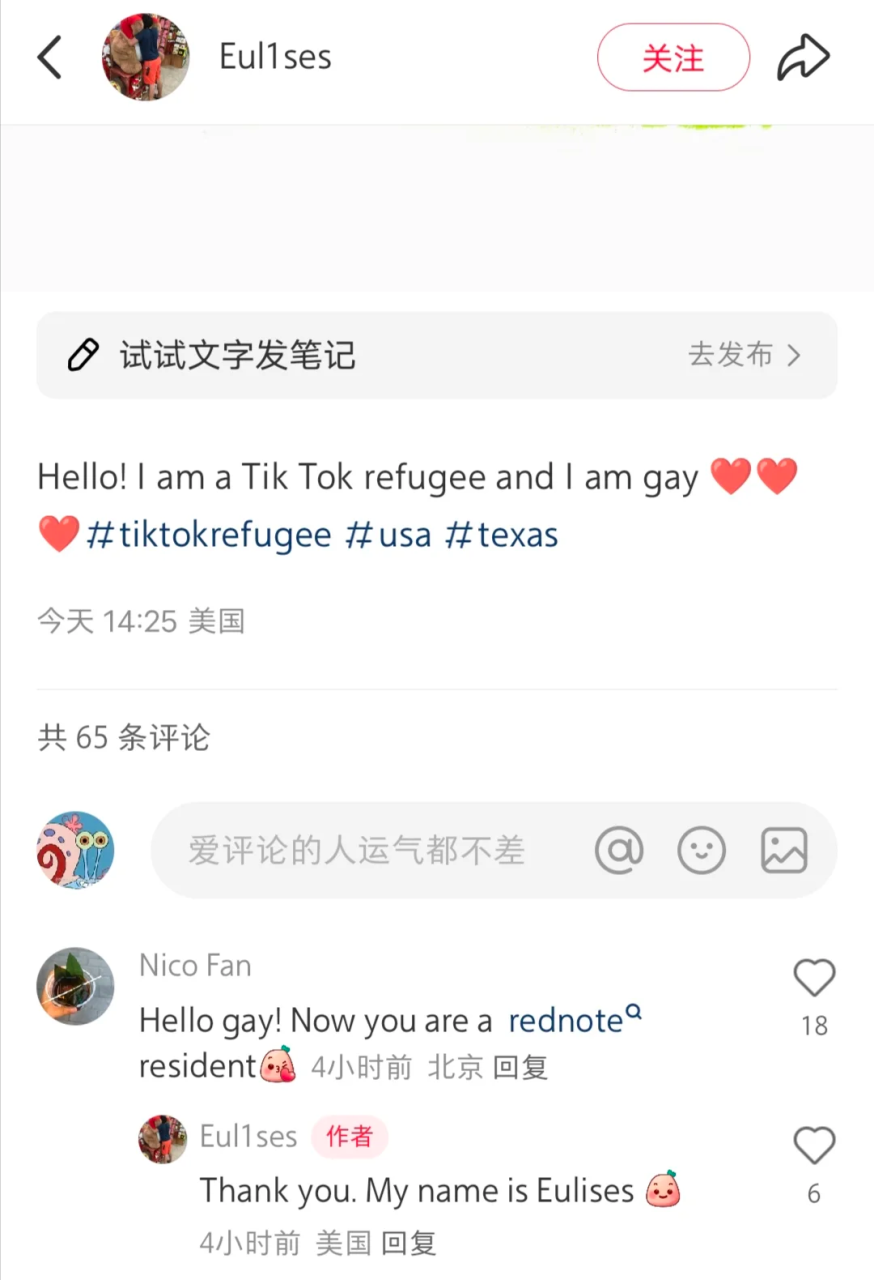Attach an image to the comment
The width and height of the screenshot is (874, 1280).
(783, 850)
